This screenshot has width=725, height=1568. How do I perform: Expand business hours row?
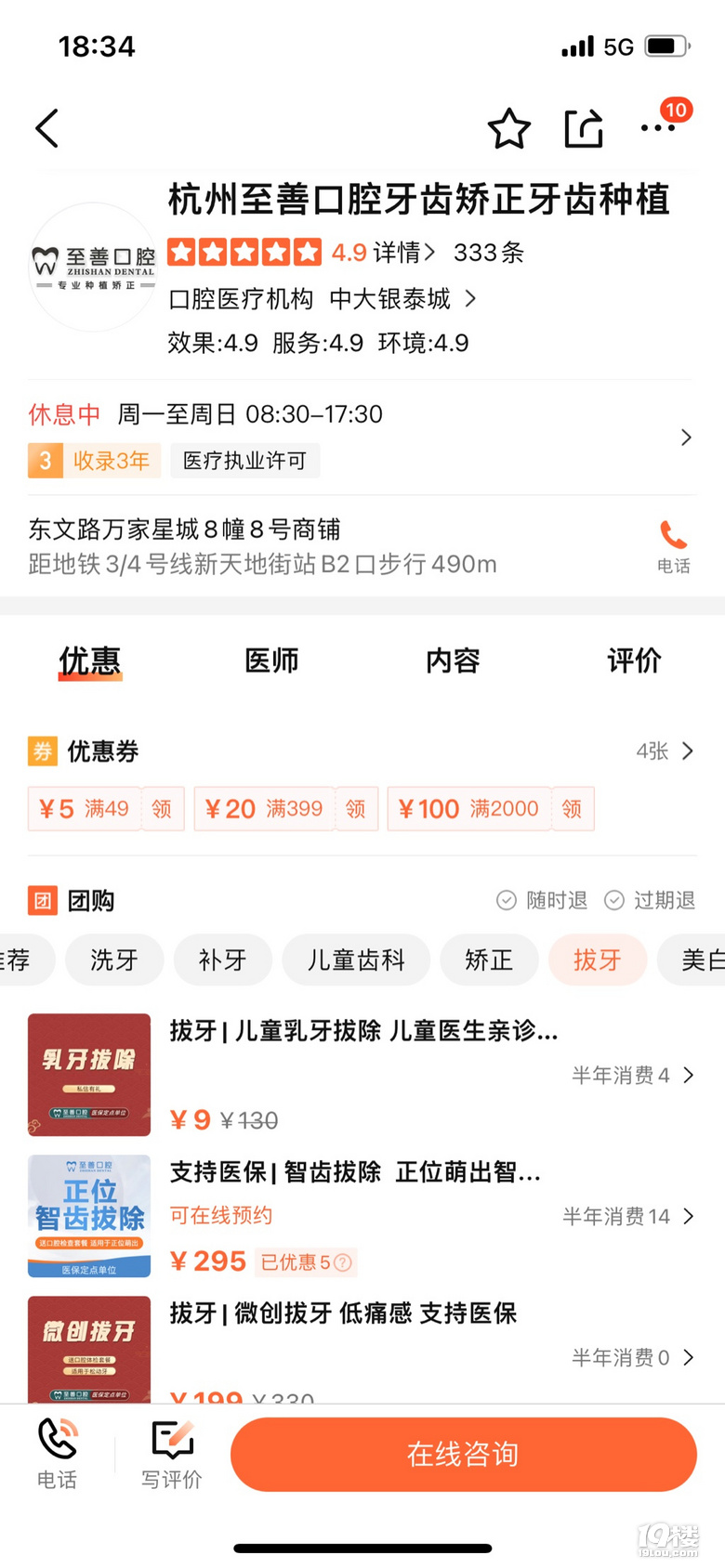(686, 437)
